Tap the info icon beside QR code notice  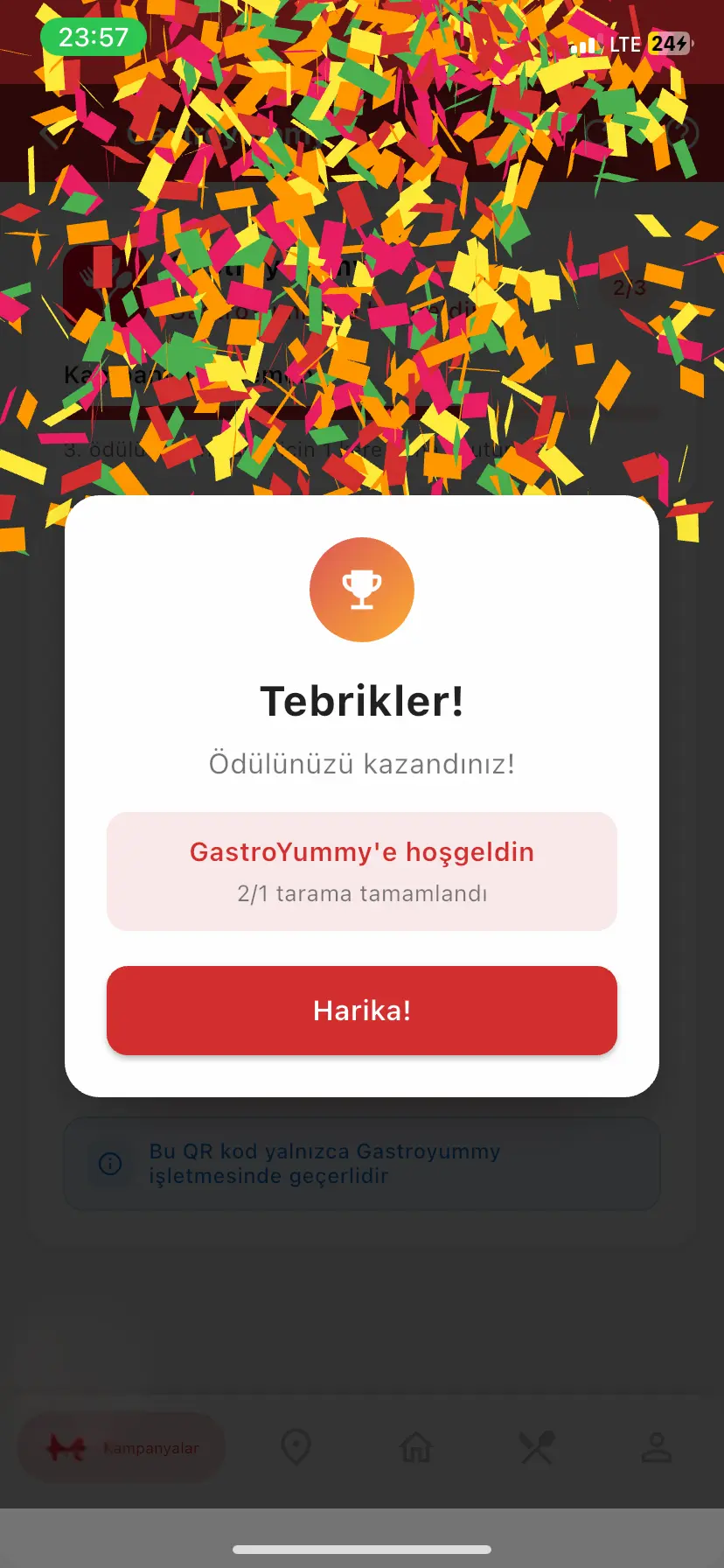click(x=109, y=1164)
